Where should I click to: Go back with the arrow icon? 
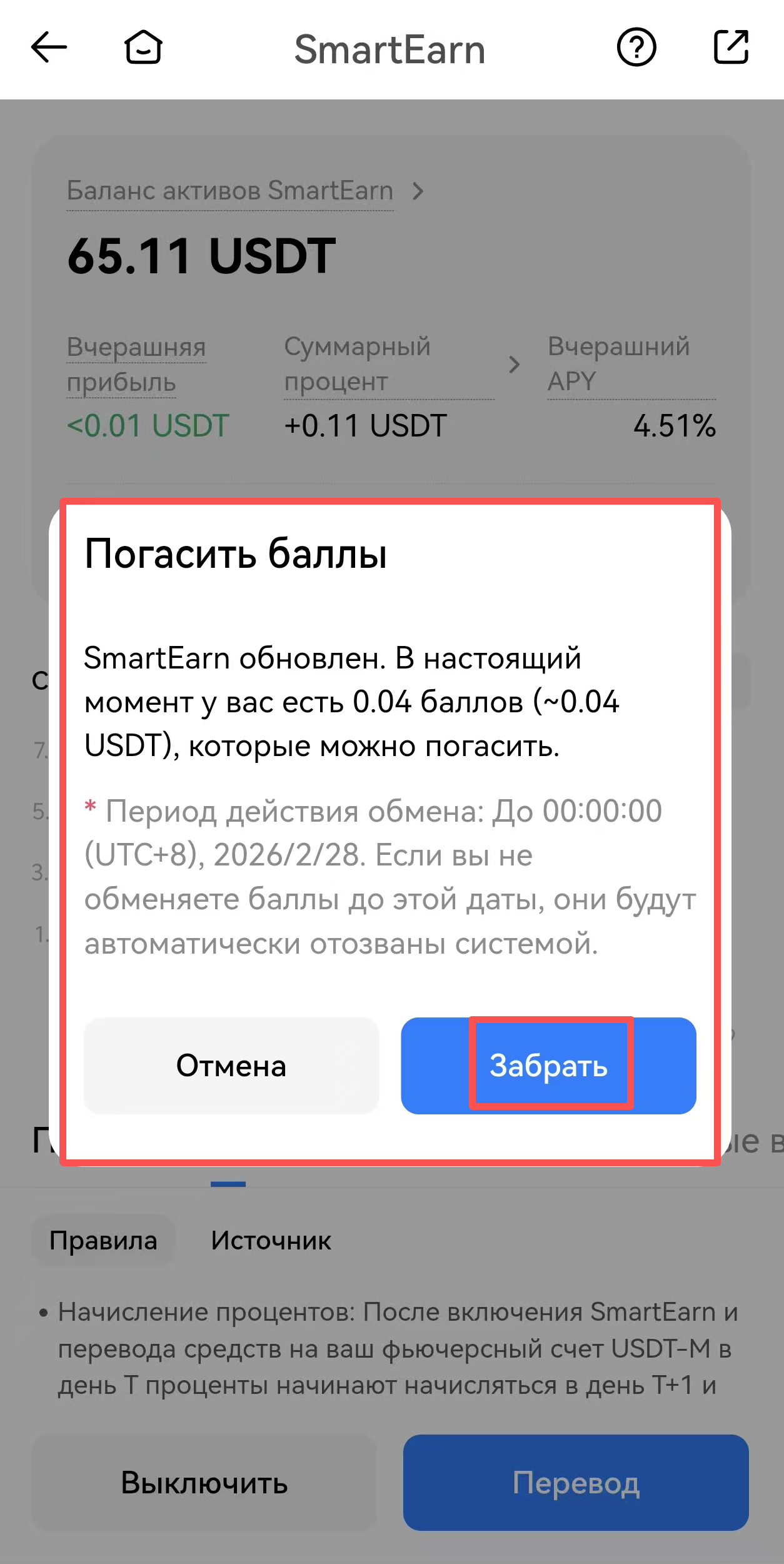point(49,48)
